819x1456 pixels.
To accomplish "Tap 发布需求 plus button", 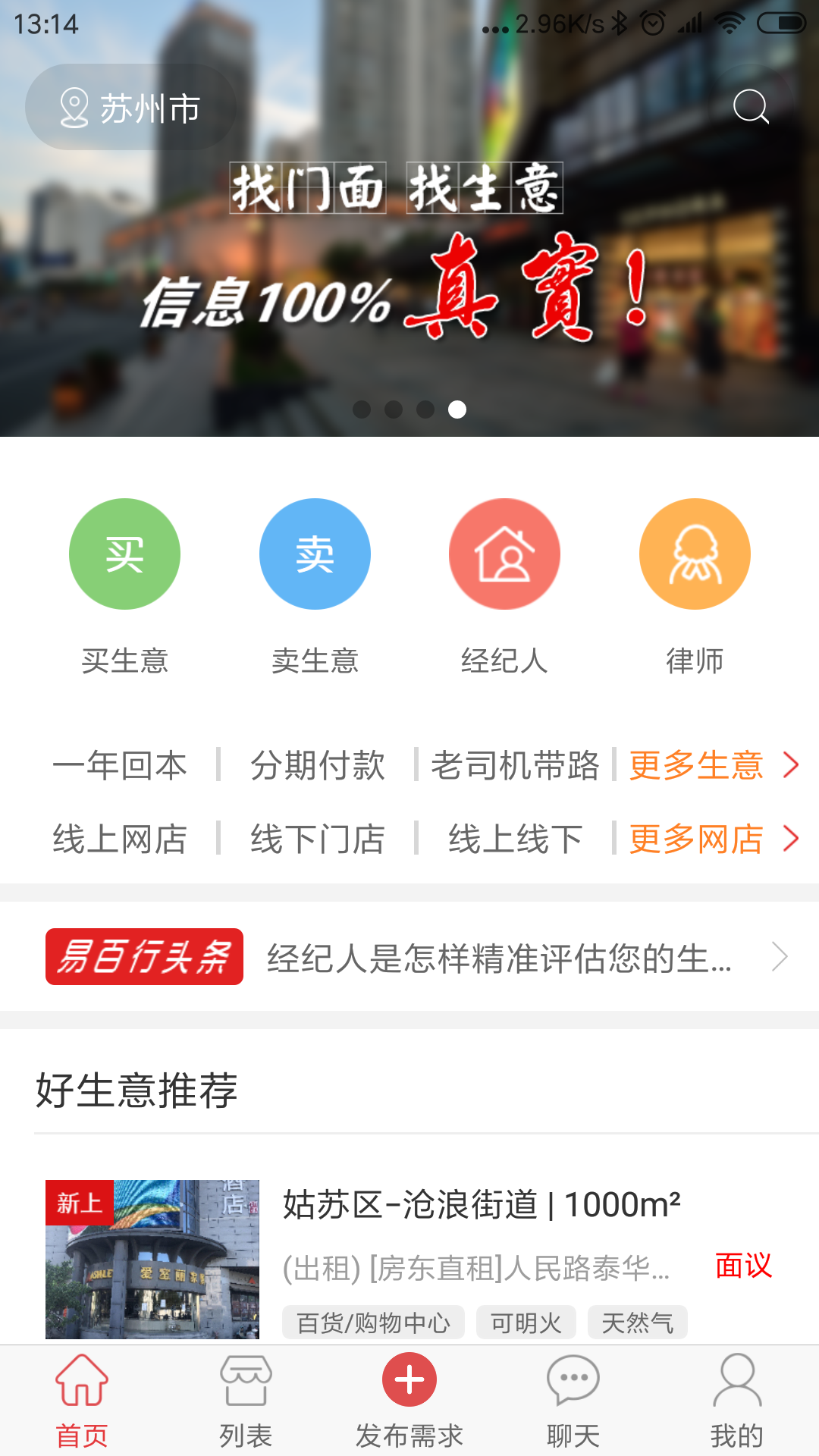I will pos(409,1380).
